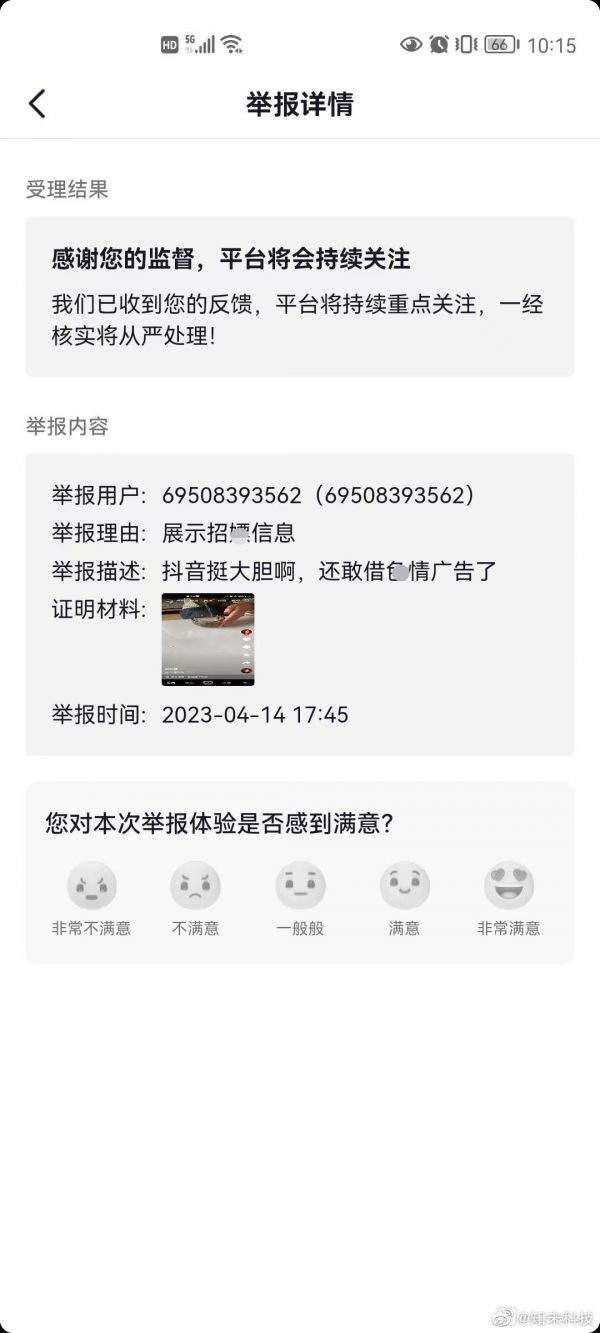Open the 证明材料 screenshot thumbnail
This screenshot has height=1333, width=600.
(x=208, y=639)
